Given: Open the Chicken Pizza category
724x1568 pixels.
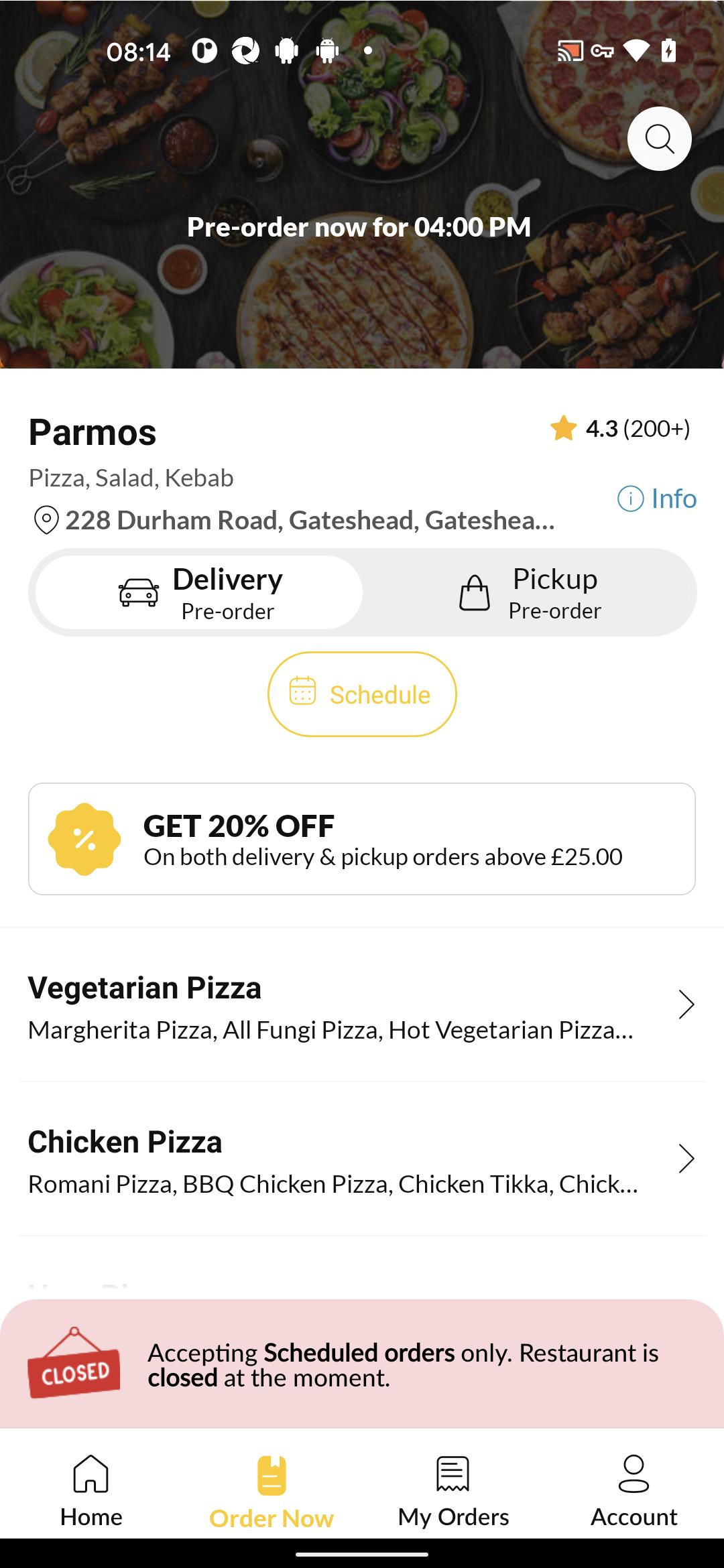Looking at the screenshot, I should pyautogui.click(x=362, y=1159).
